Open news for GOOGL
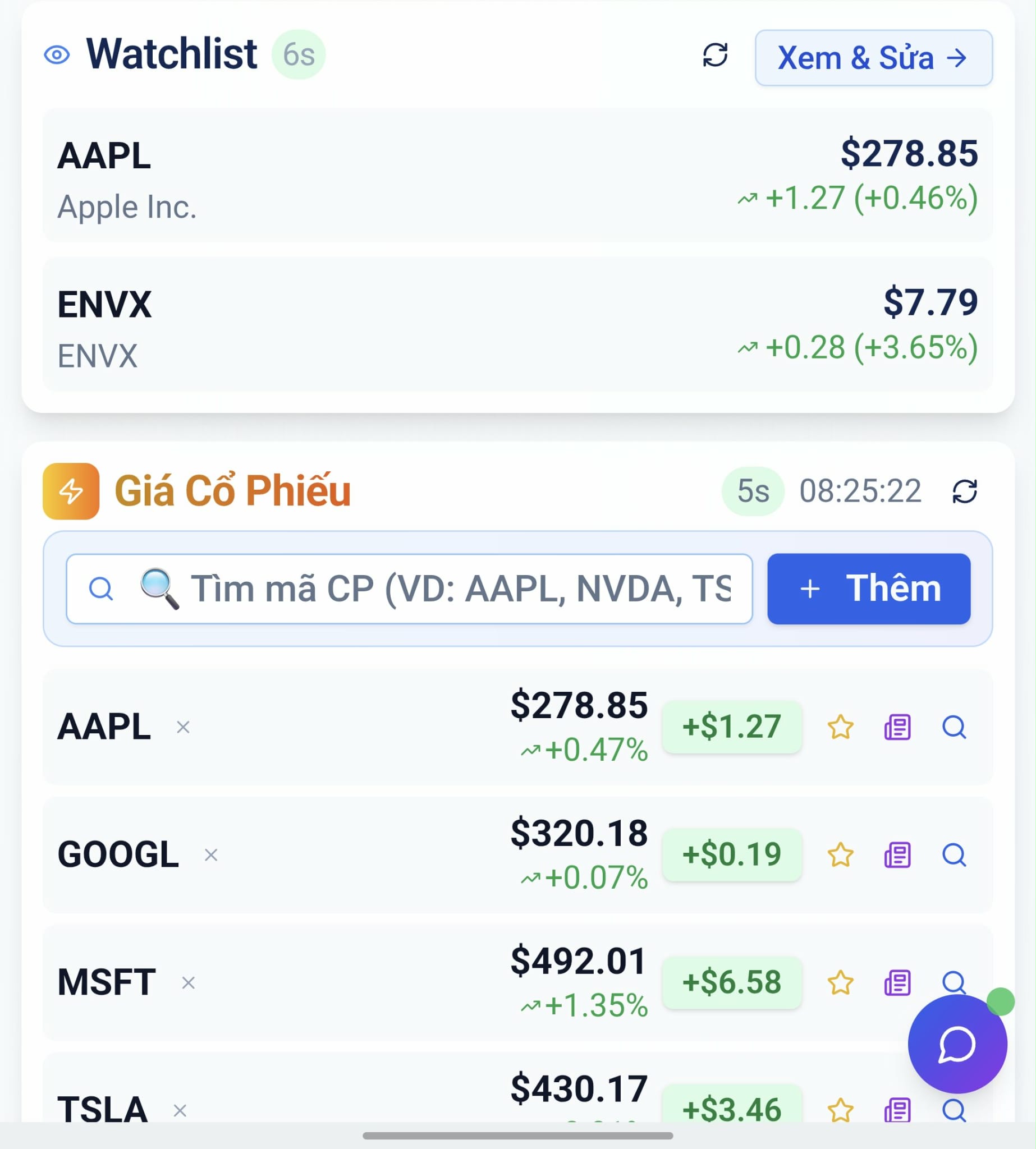This screenshot has height=1149, width=1036. (x=897, y=855)
